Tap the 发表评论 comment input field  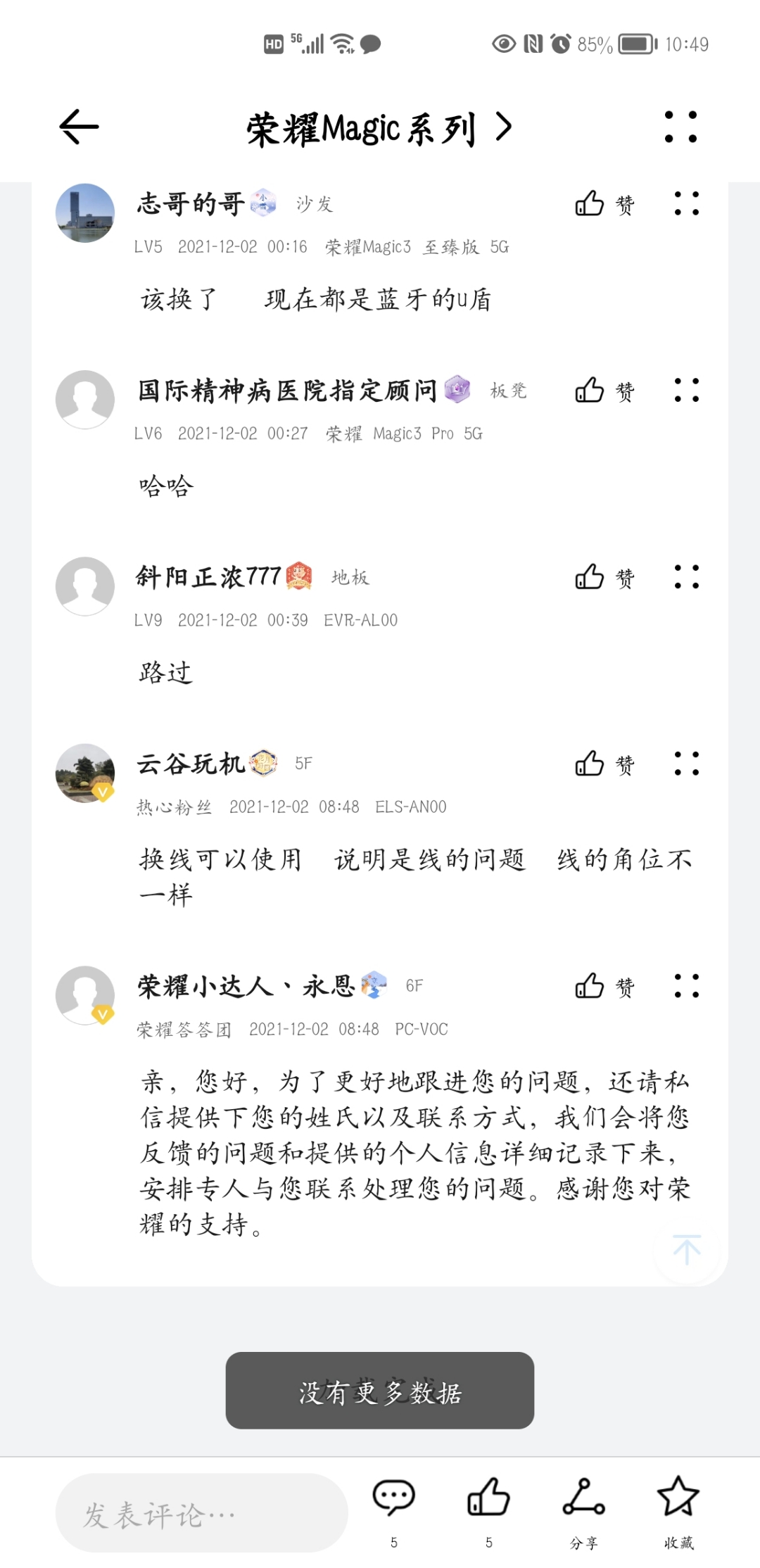[202, 1513]
